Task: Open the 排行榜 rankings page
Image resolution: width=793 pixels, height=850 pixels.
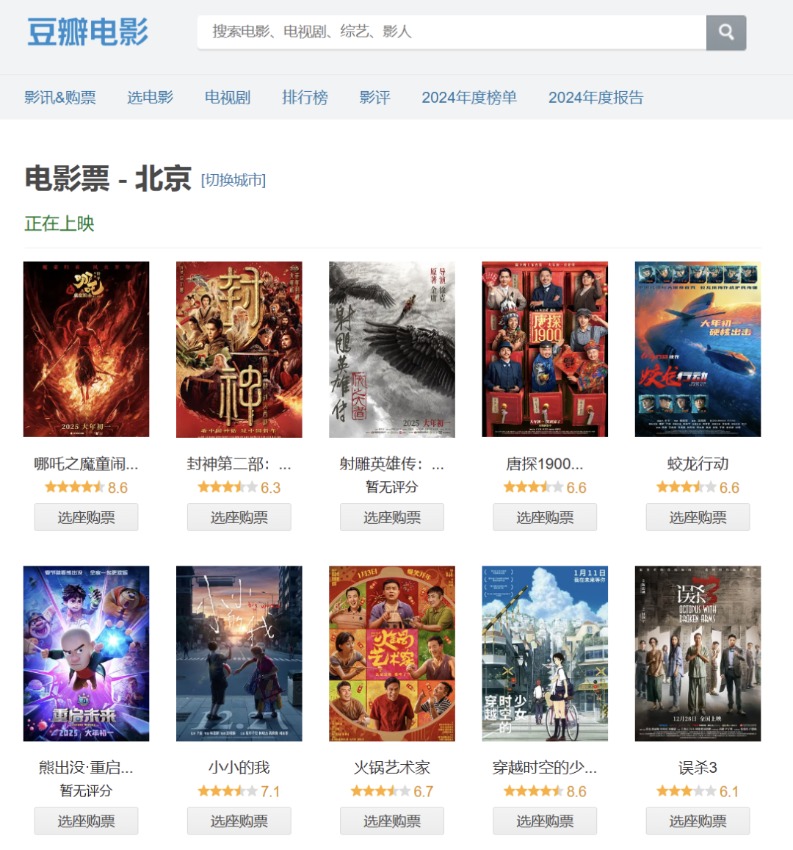Action: click(x=303, y=97)
